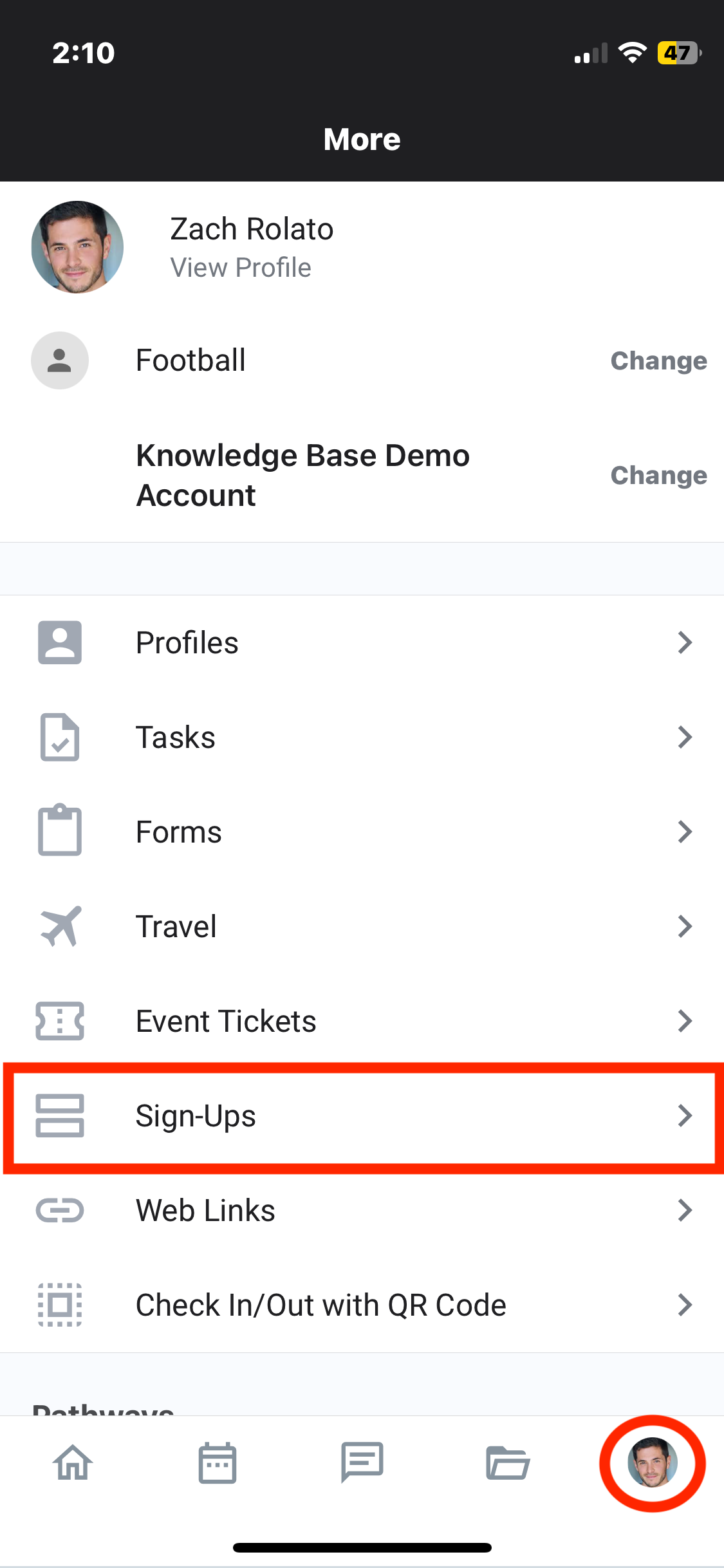Open Zach Rolato's View Profile
This screenshot has width=724, height=1568.
click(x=240, y=267)
